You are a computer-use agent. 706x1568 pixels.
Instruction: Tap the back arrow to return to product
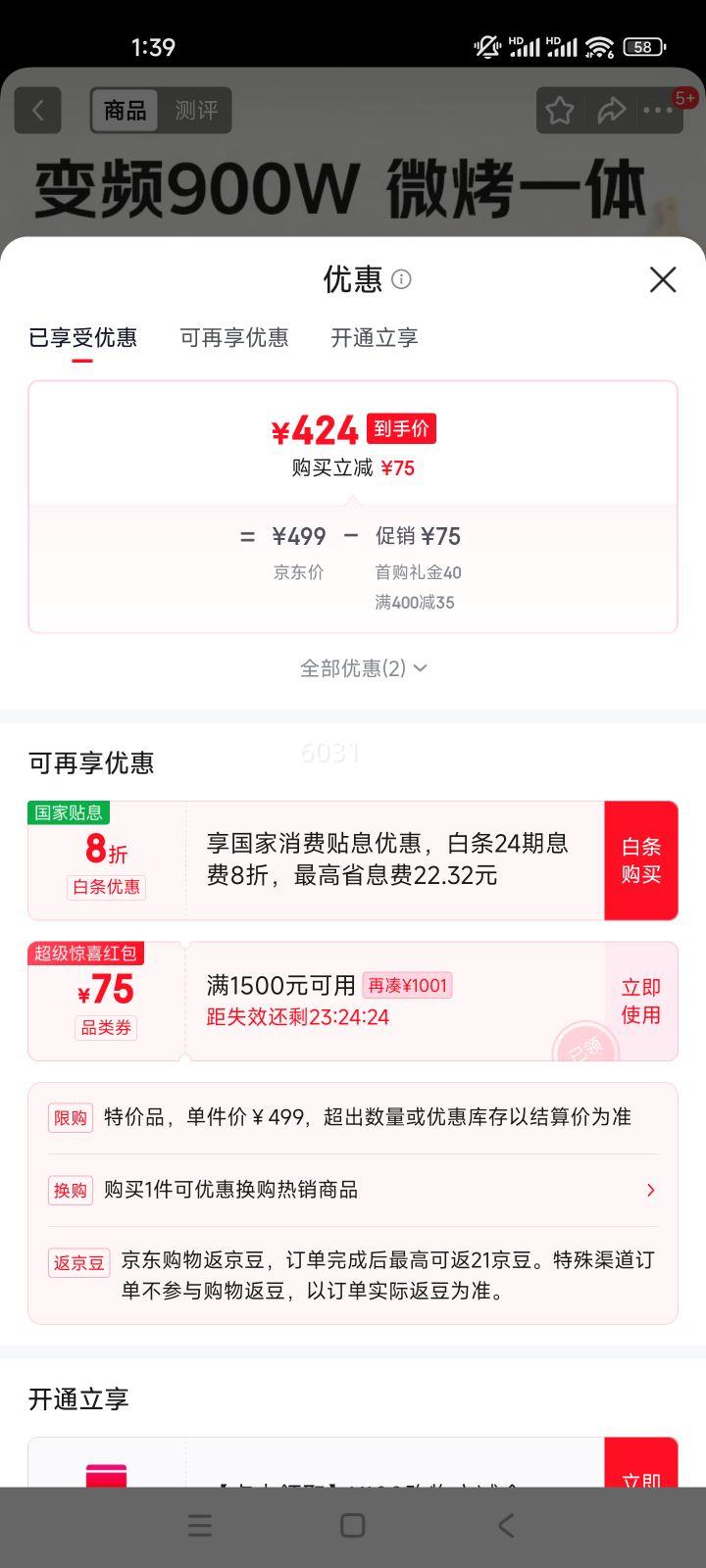tap(37, 110)
